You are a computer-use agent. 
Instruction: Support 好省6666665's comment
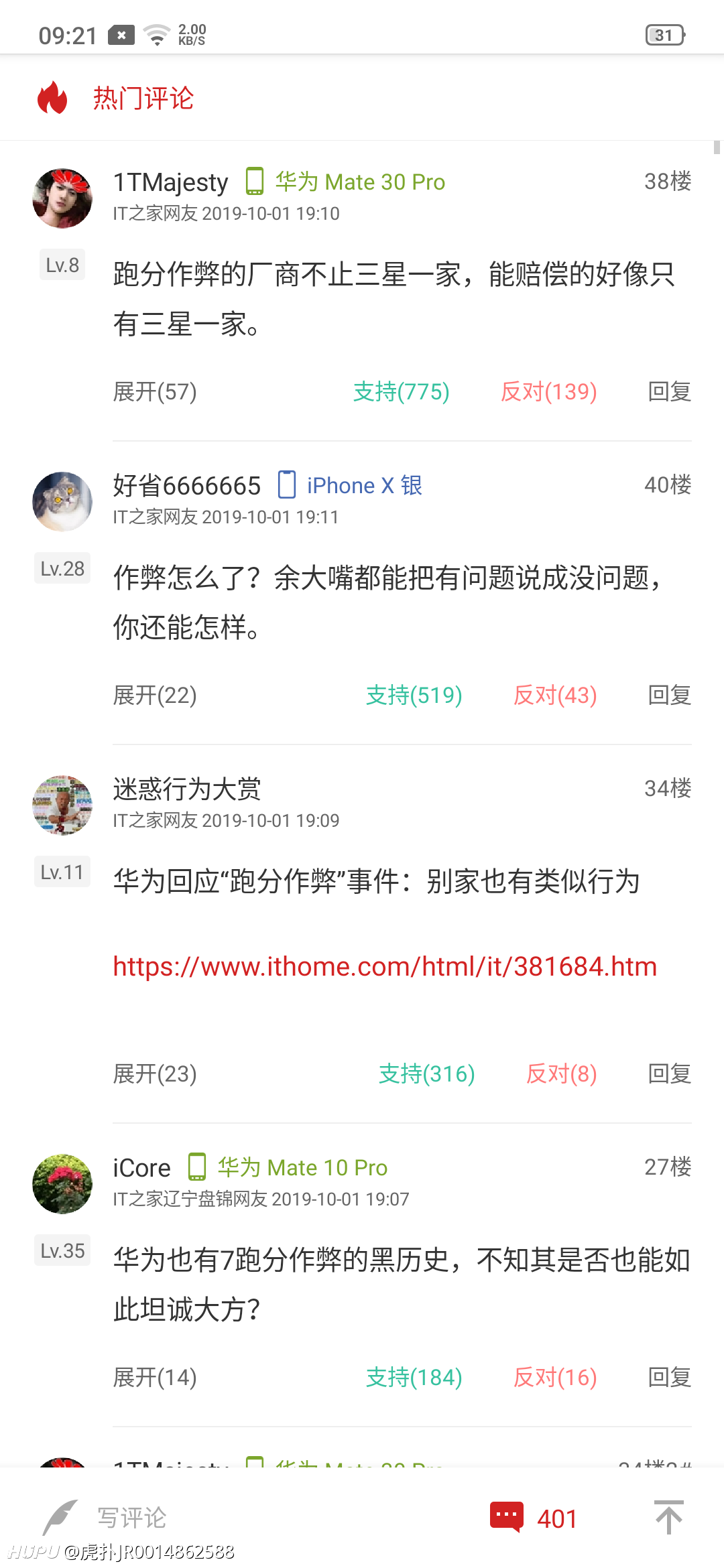[414, 696]
